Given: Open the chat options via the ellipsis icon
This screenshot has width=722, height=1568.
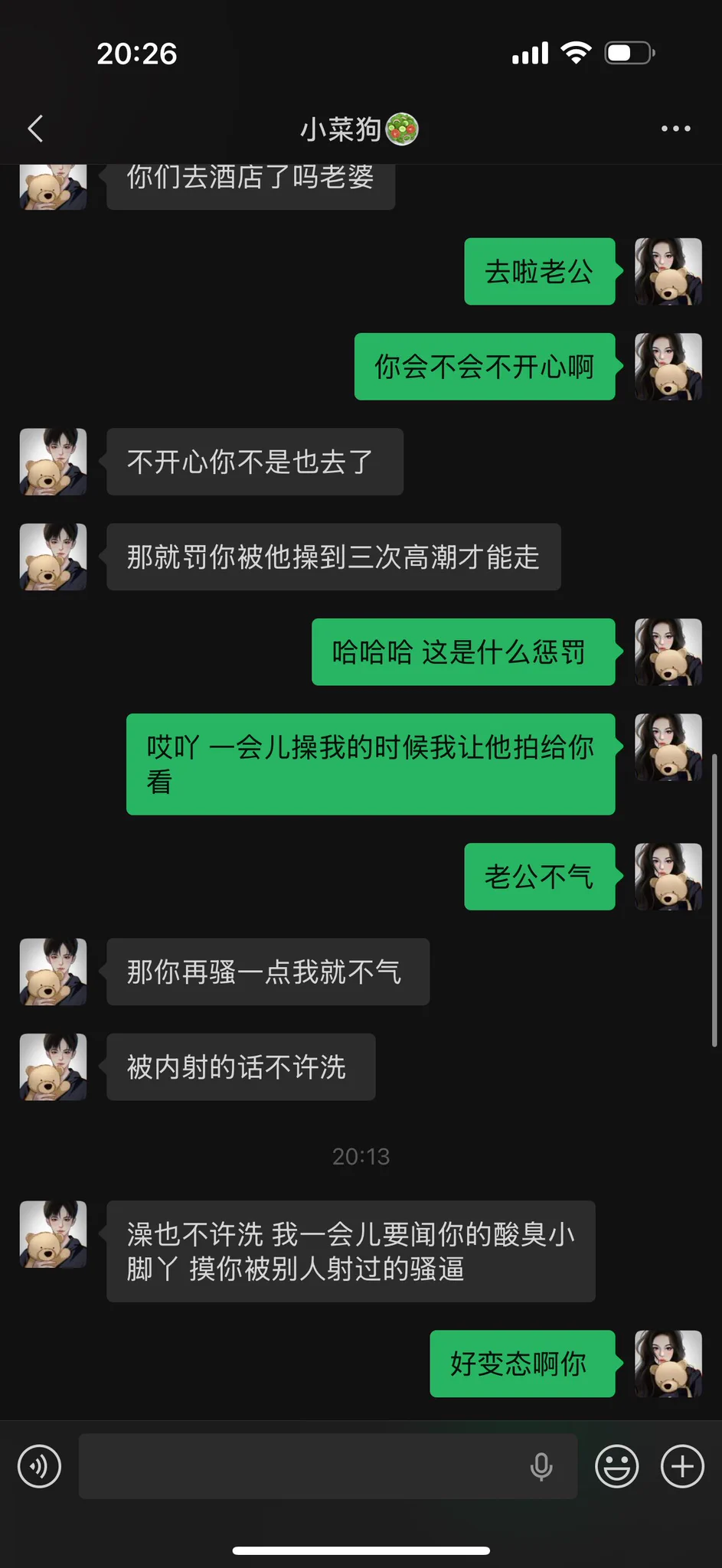Looking at the screenshot, I should pos(675,128).
